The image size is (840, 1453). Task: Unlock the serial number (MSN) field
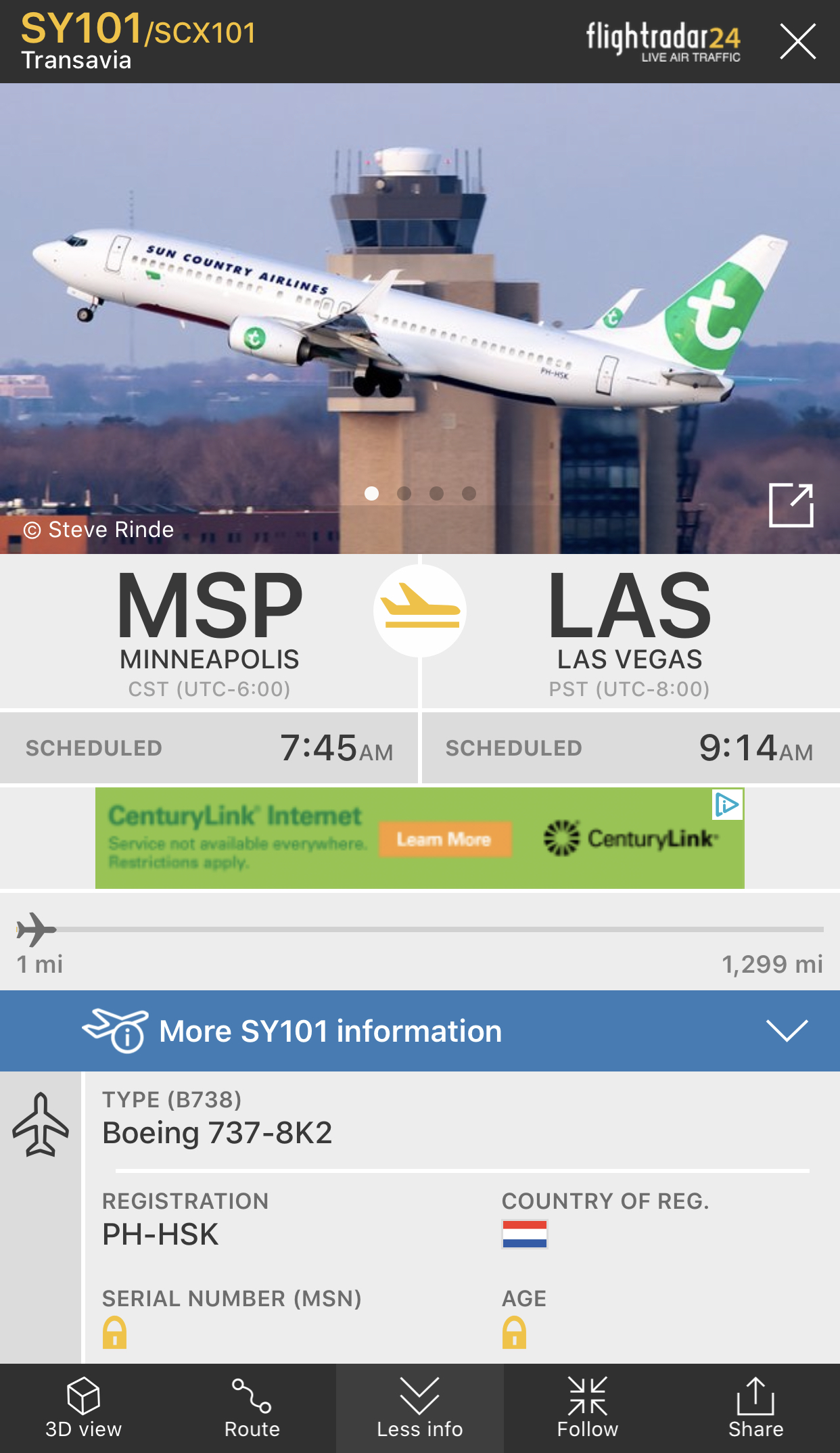tap(114, 1333)
